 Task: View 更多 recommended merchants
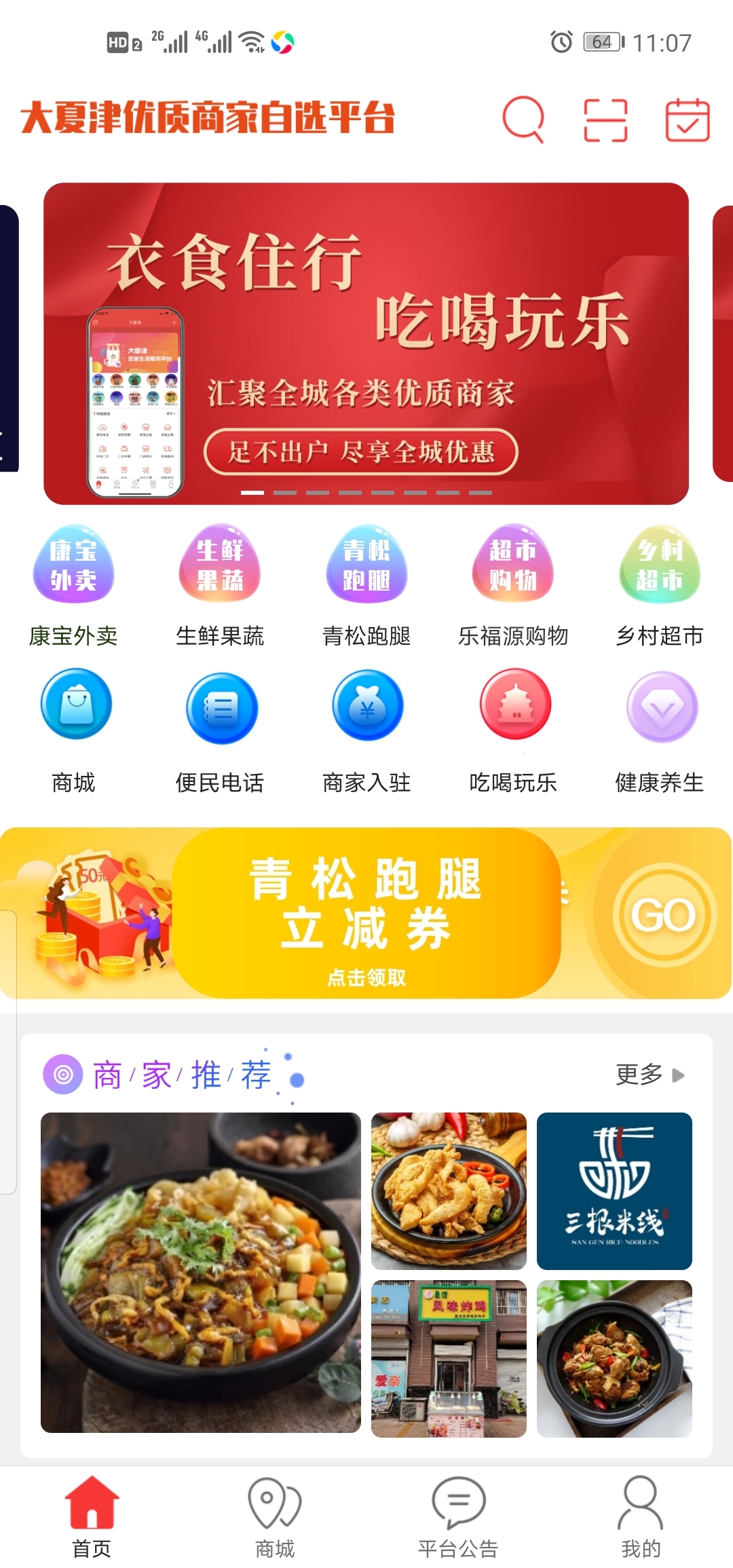click(x=649, y=1075)
